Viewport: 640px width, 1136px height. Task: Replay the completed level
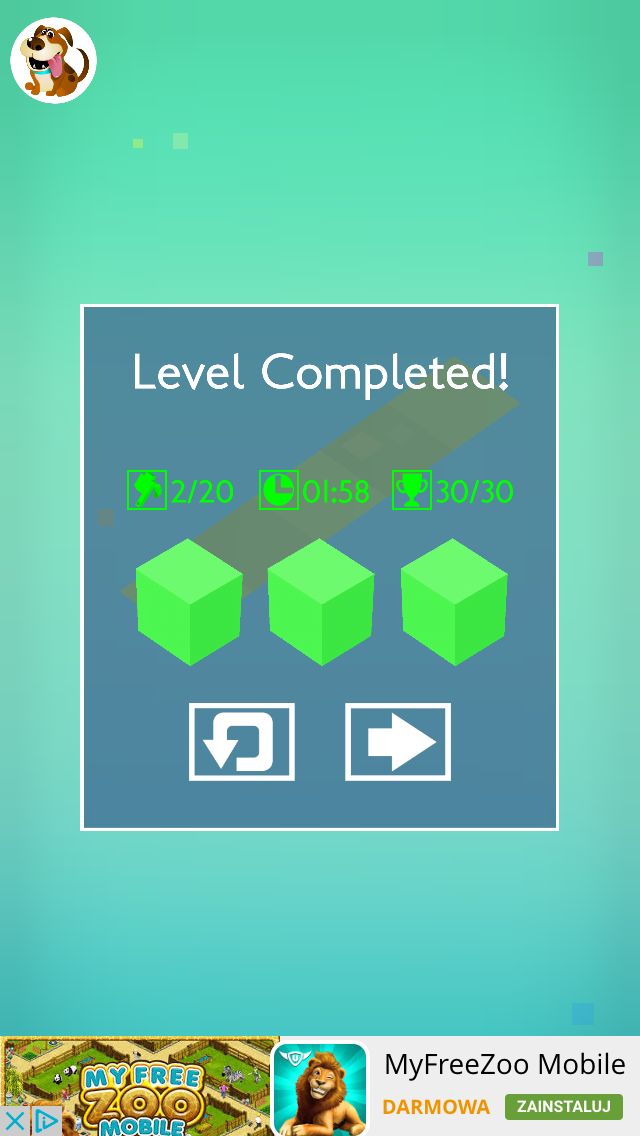point(241,742)
